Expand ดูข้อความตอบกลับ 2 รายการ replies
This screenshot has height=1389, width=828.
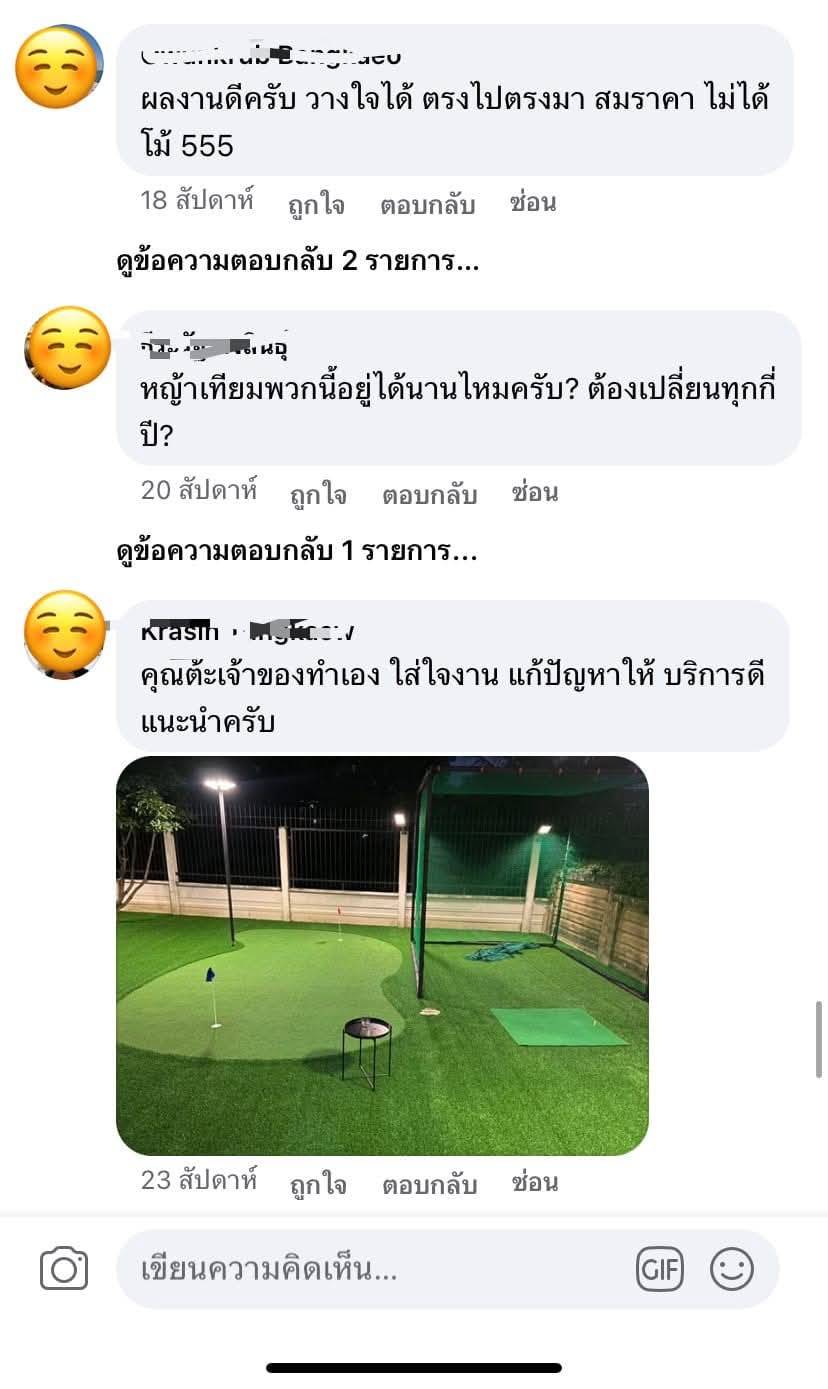point(298,262)
